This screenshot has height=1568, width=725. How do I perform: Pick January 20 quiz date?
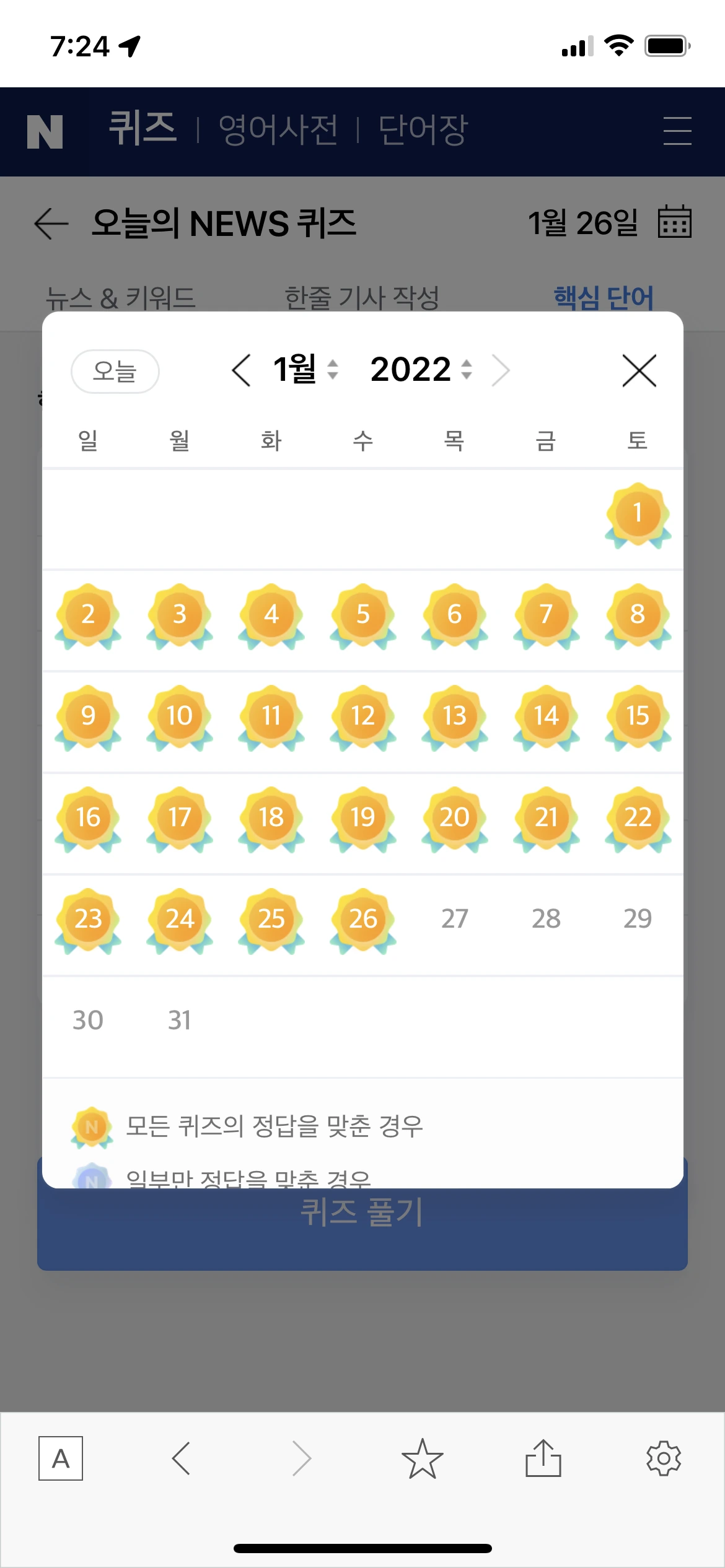(x=454, y=818)
